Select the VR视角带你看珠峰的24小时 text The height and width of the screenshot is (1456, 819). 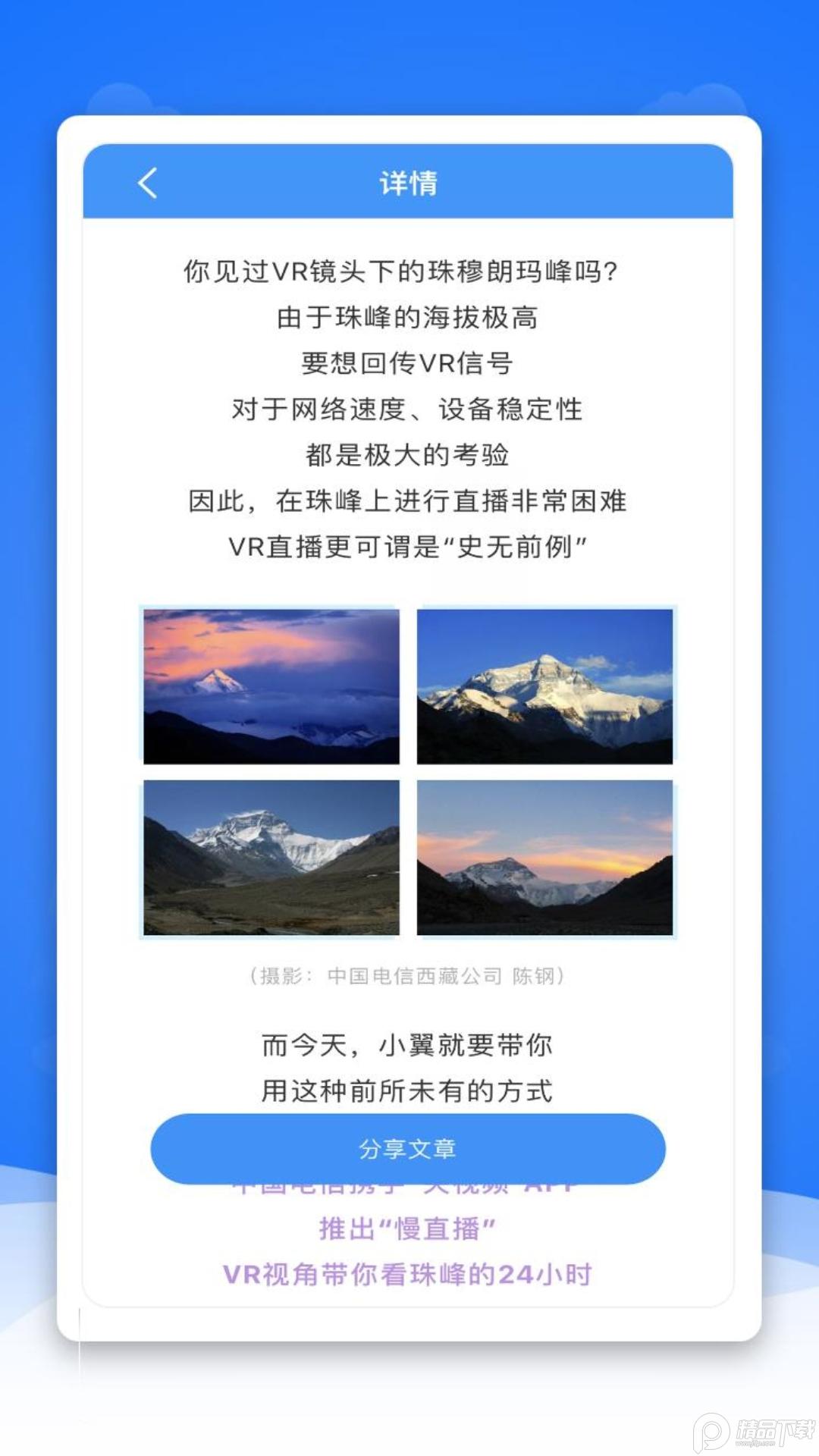[409, 1272]
